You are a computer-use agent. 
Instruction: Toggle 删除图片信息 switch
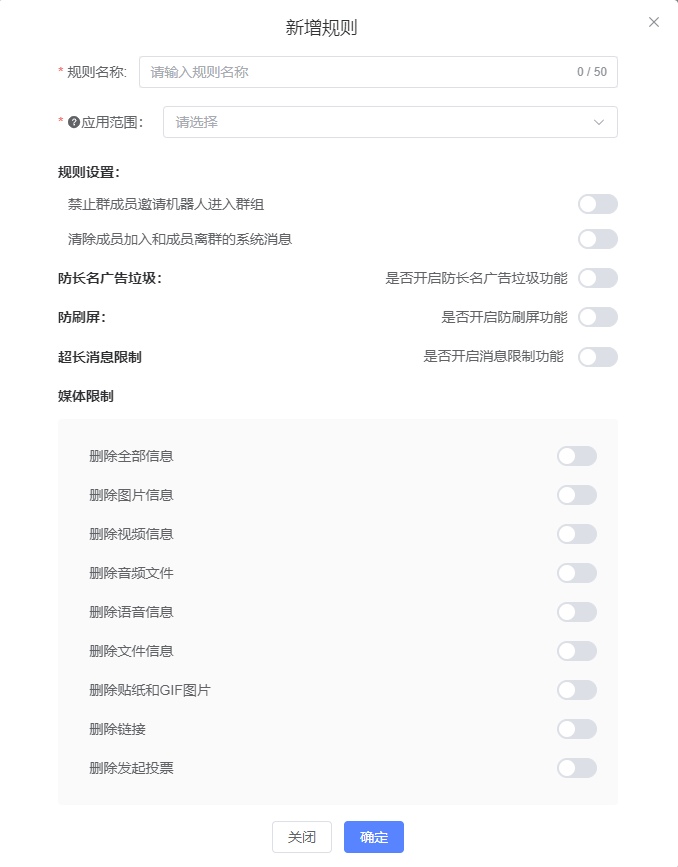(x=576, y=495)
